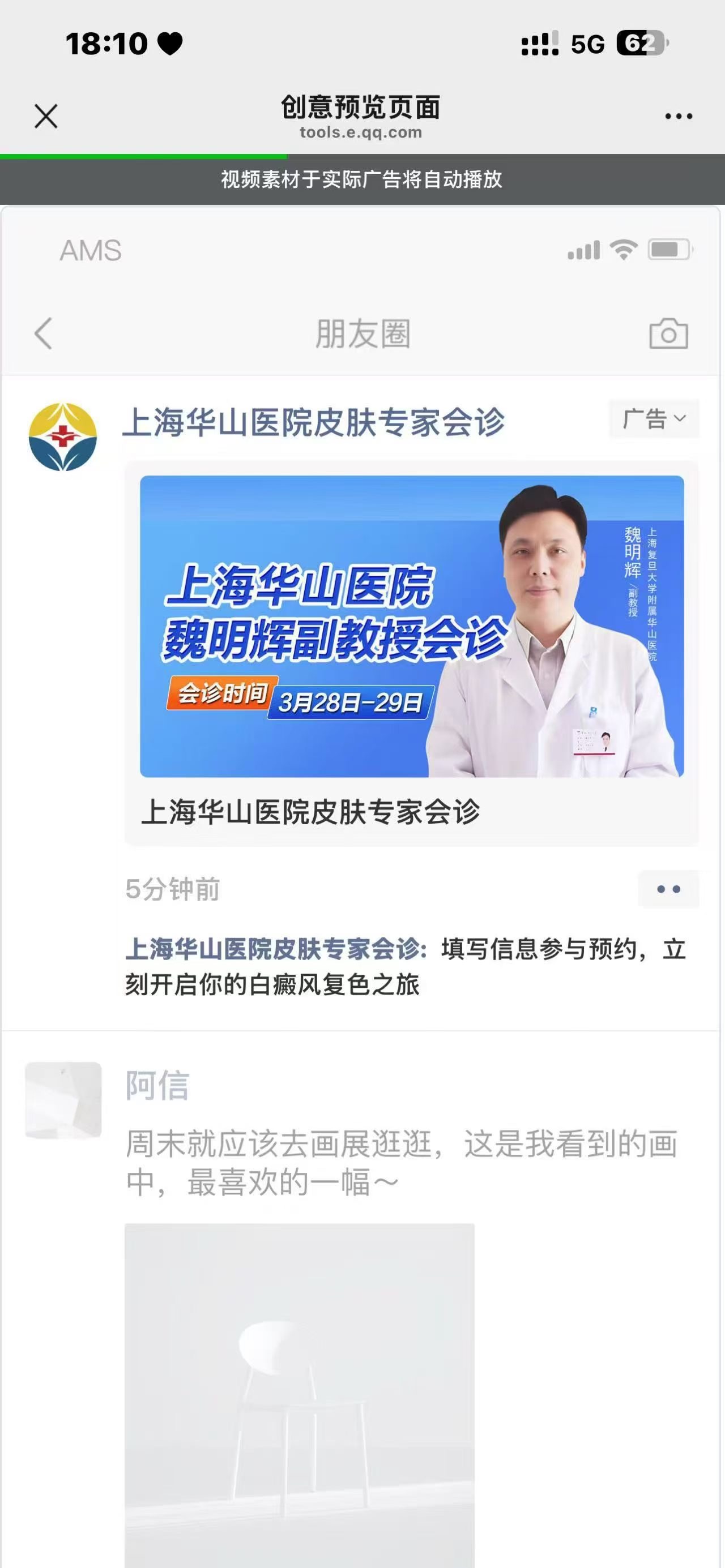Go back from 朋友圈
Screen dimensions: 725x1568
[43, 333]
